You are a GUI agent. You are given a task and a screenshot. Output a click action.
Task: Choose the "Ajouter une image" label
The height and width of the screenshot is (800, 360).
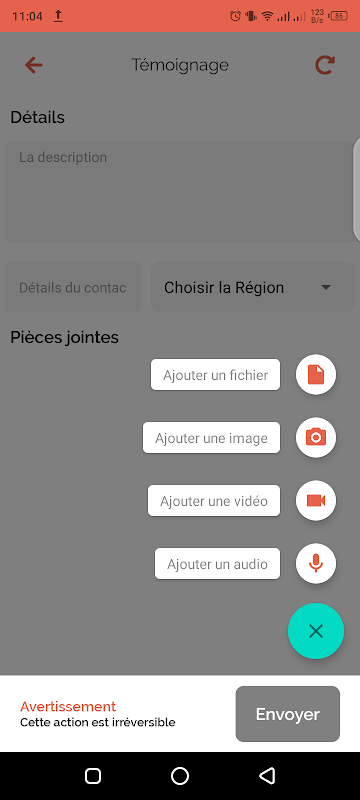click(211, 438)
